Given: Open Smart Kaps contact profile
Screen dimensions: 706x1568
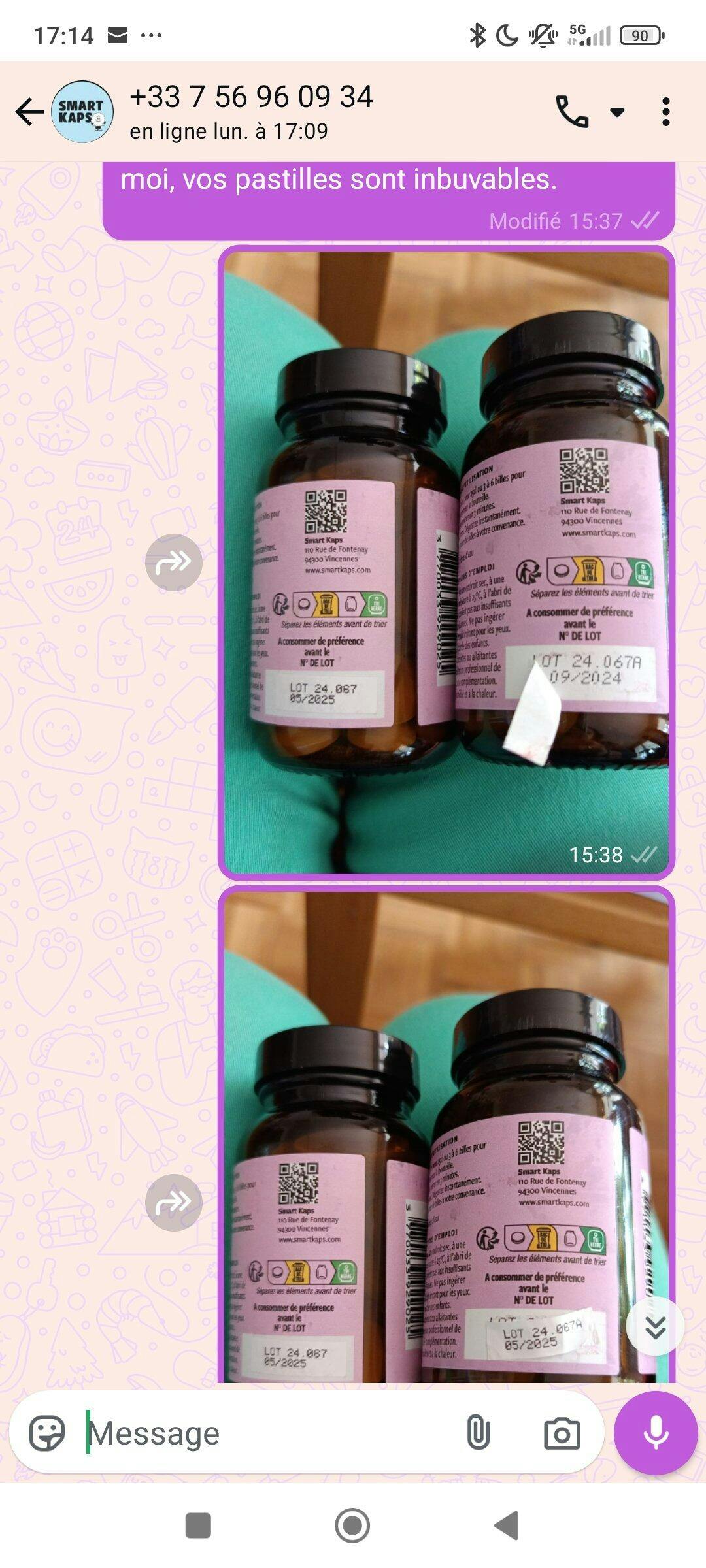Looking at the screenshot, I should (82, 112).
